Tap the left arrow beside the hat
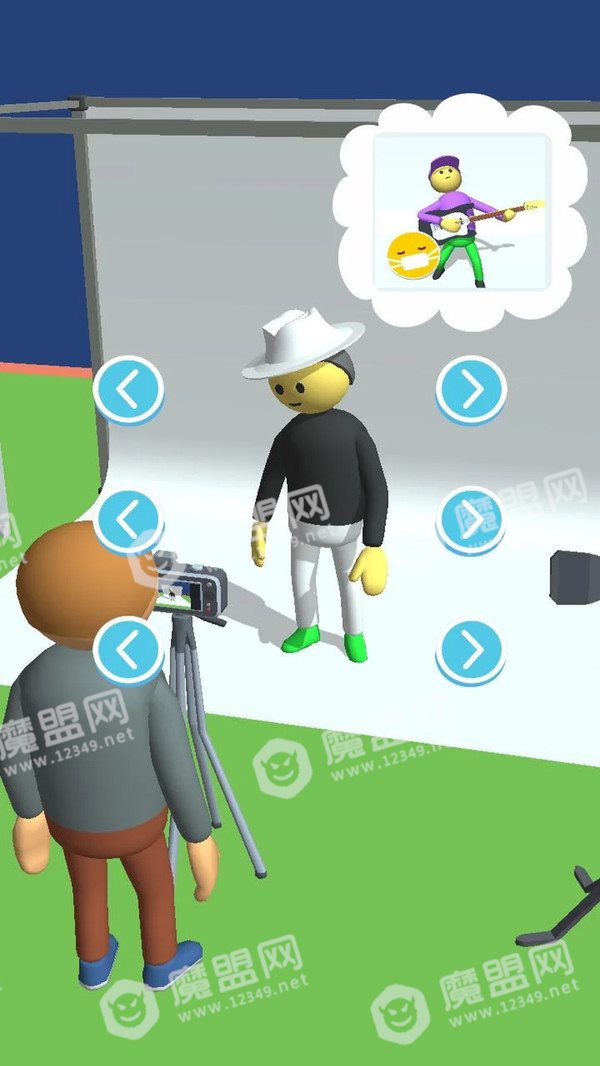Viewport: 600px width, 1066px height. (x=128, y=390)
